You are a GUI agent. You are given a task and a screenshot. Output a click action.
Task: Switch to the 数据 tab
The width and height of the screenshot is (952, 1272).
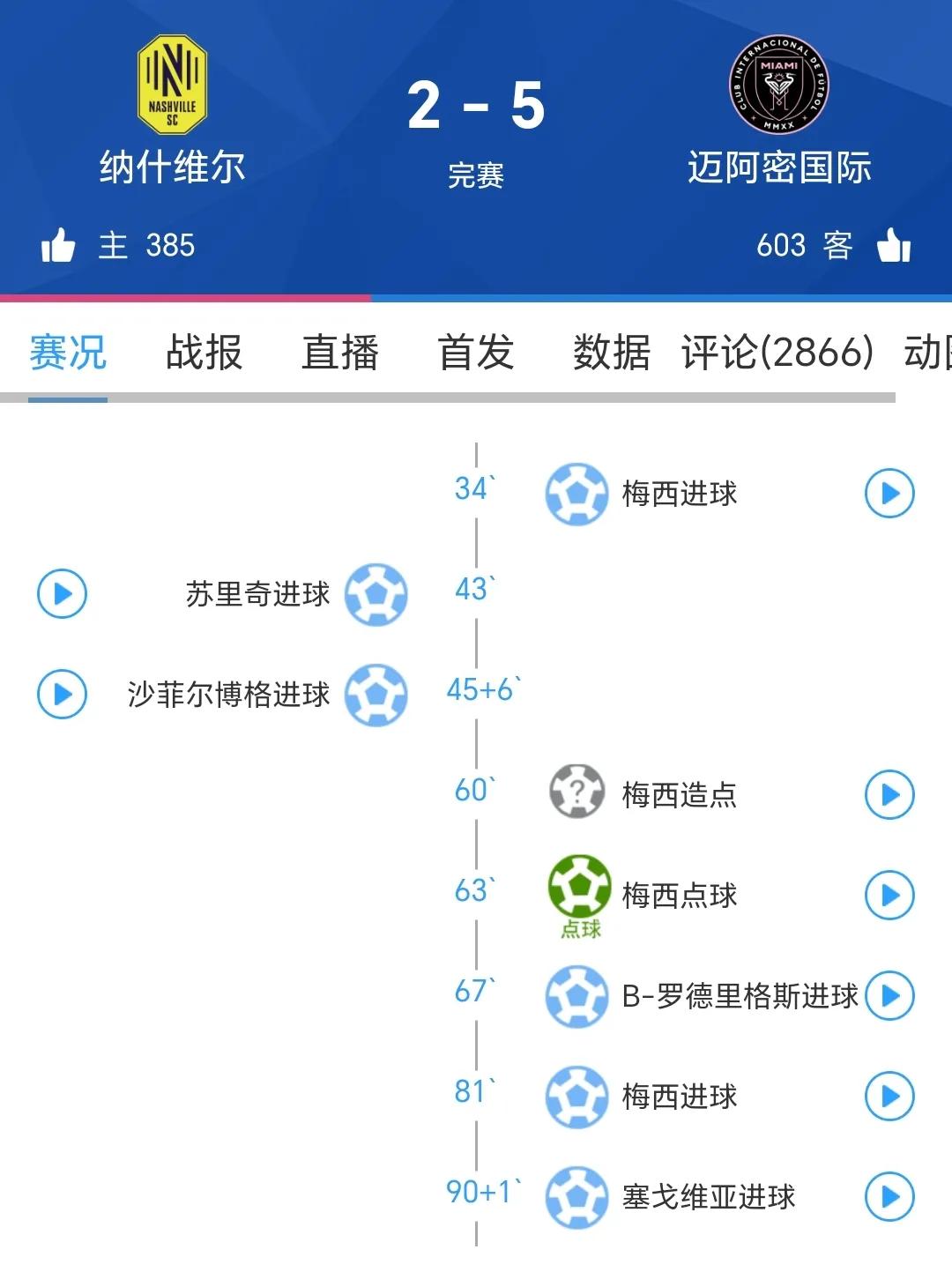point(611,353)
